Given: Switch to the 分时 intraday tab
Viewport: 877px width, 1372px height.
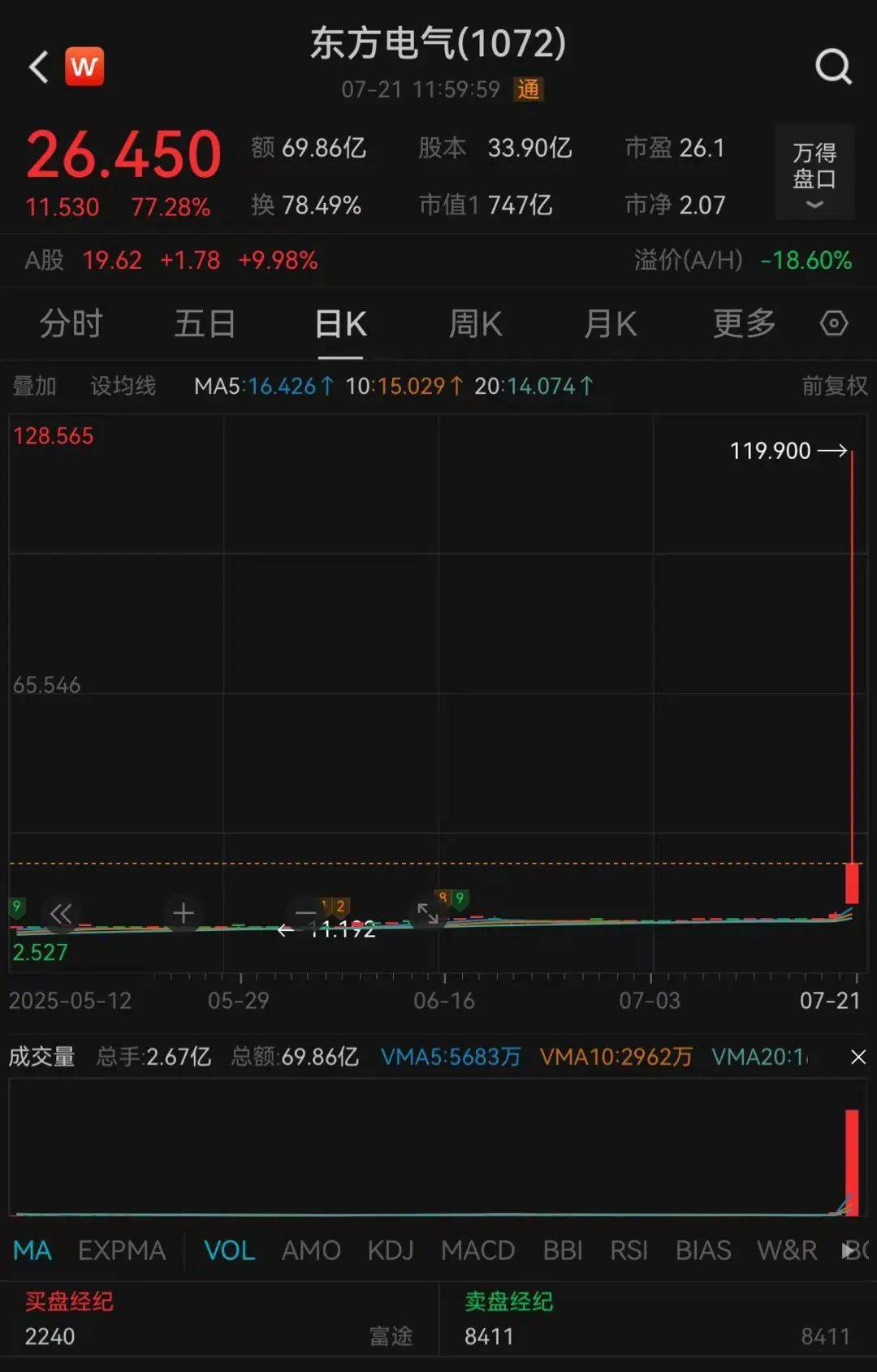Looking at the screenshot, I should 71,323.
